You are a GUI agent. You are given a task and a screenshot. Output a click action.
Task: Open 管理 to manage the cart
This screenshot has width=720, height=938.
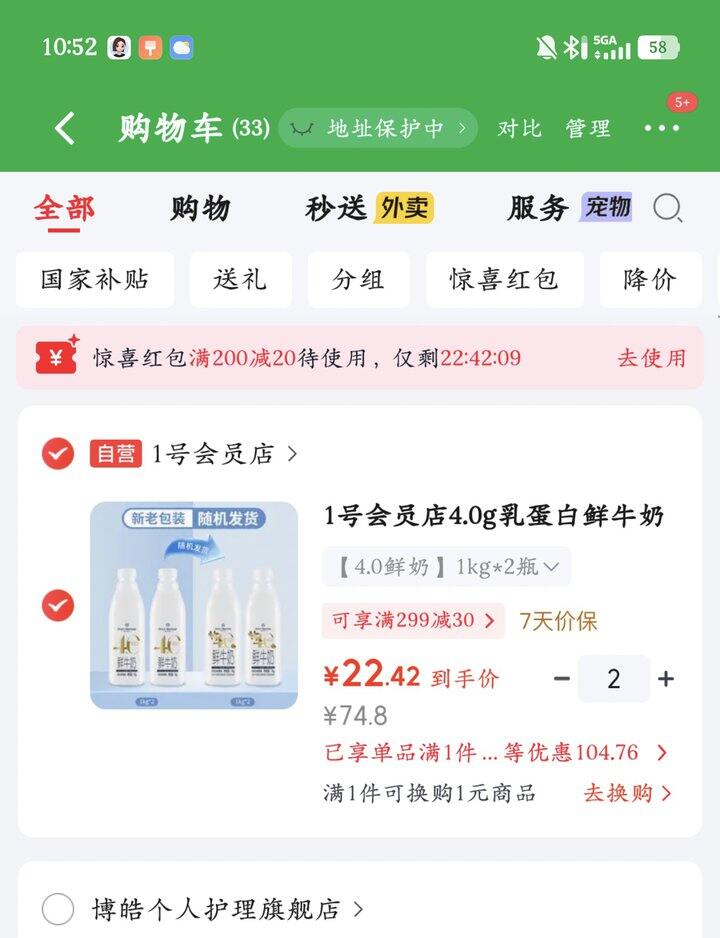click(588, 128)
